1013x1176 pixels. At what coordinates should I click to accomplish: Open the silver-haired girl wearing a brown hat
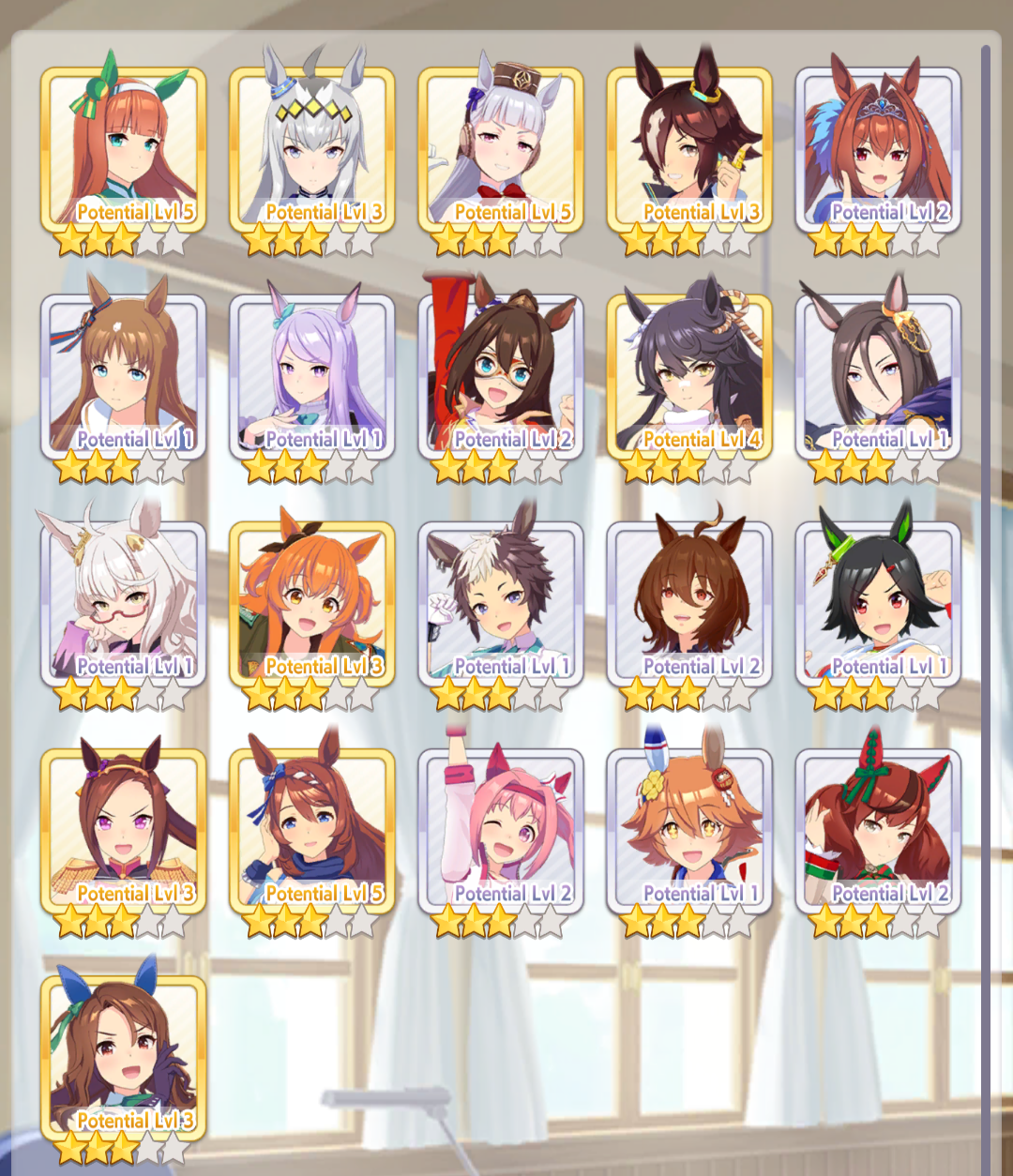point(500,150)
